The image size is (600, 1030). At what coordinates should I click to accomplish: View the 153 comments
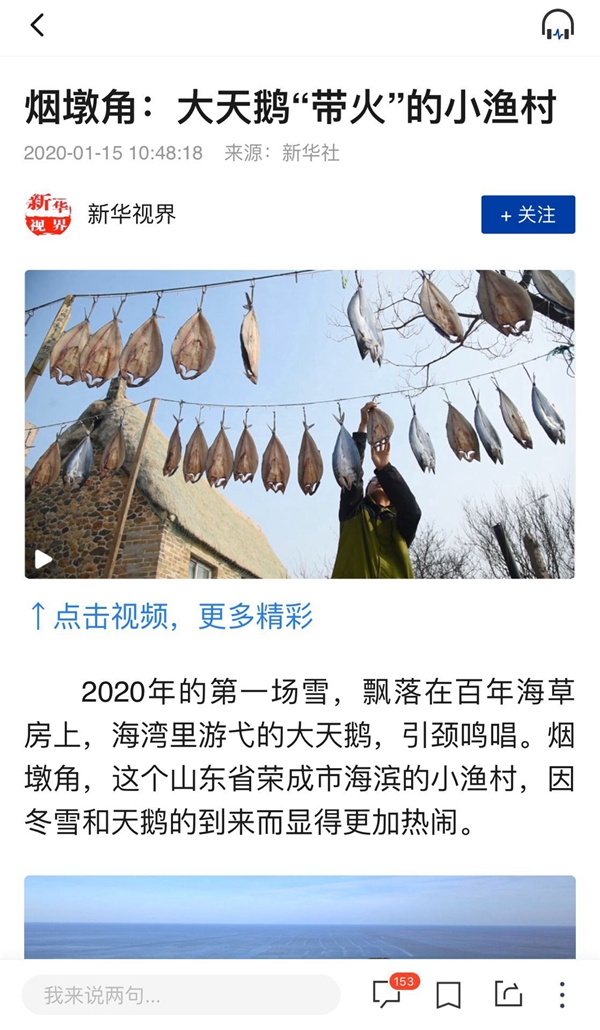pyautogui.click(x=388, y=993)
